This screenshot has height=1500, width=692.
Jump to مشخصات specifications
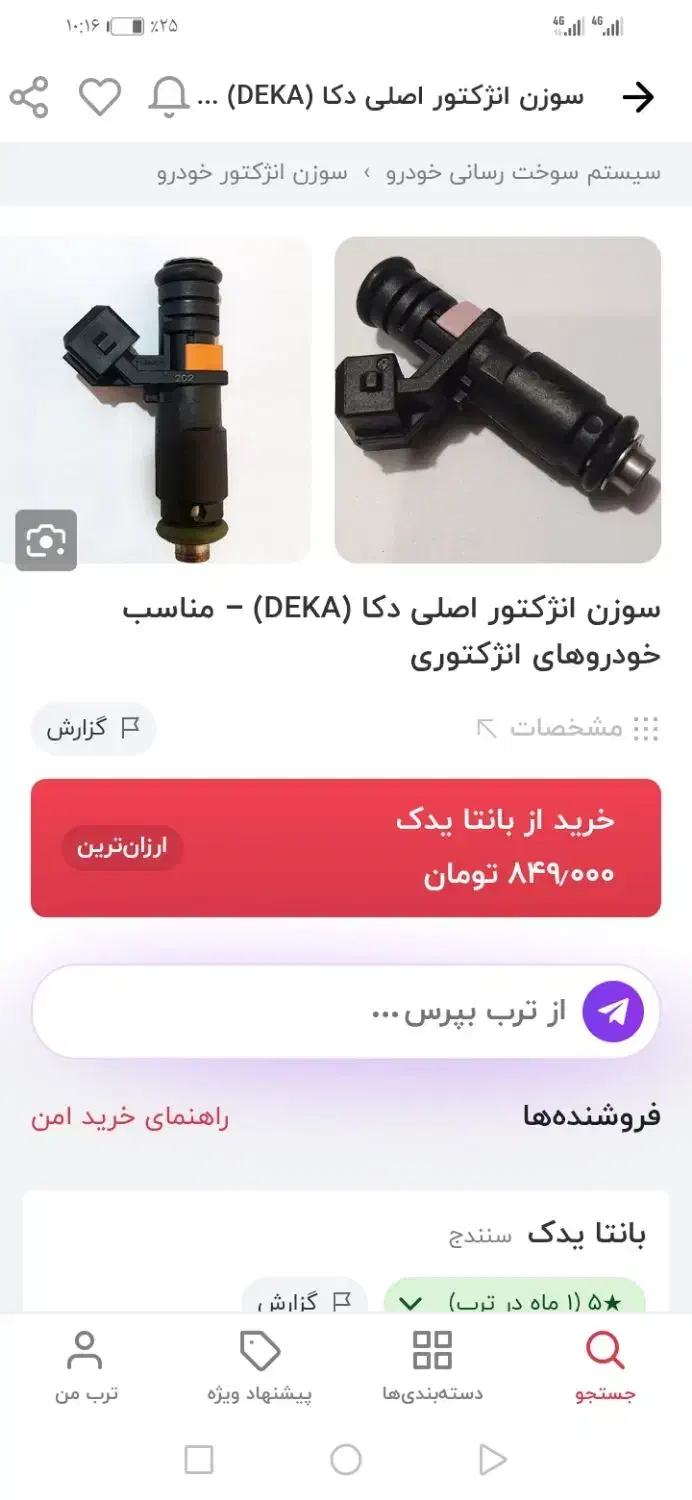567,728
